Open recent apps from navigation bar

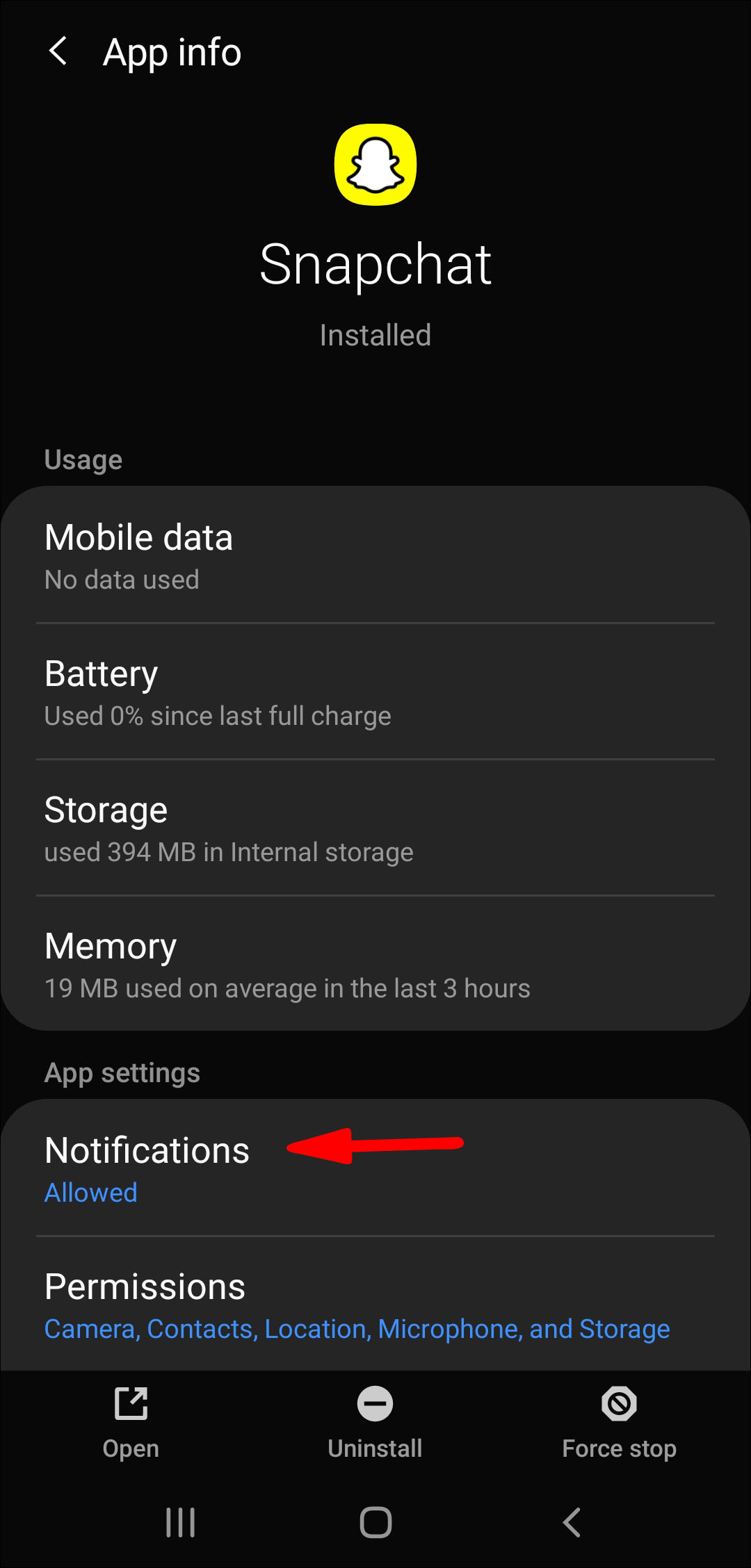[x=180, y=1522]
